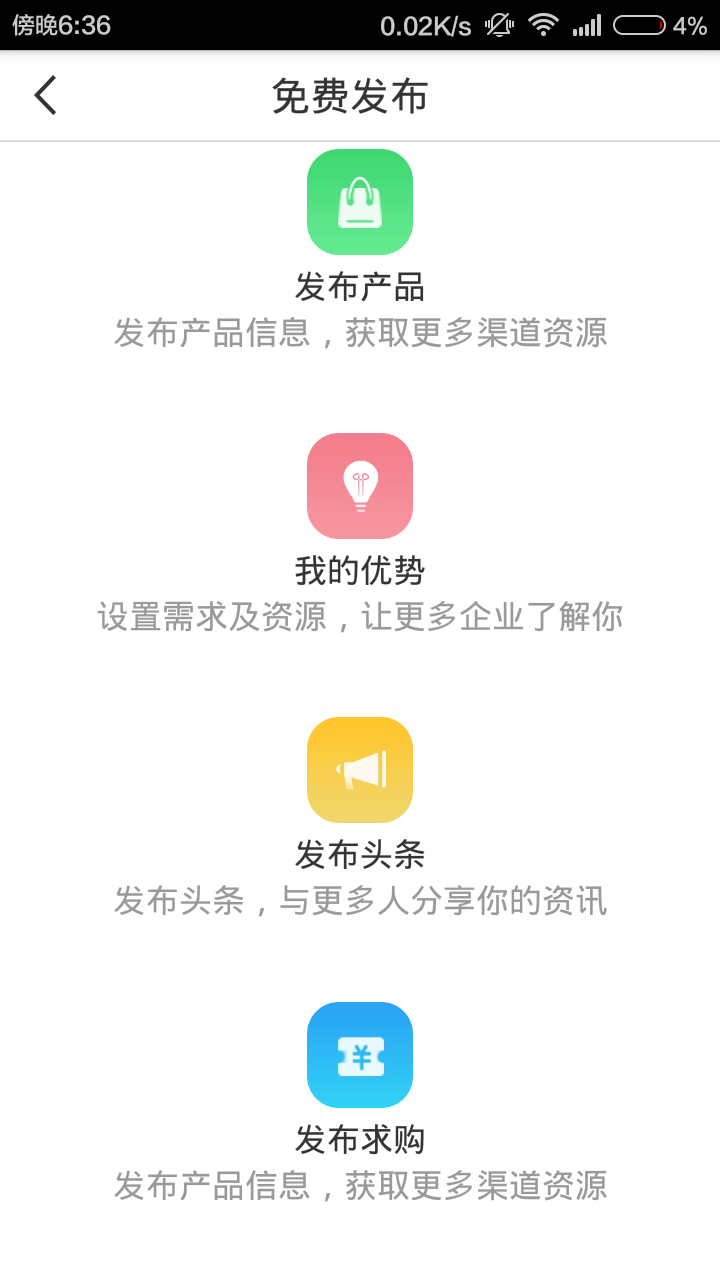Tap the 我的优势 label text
Screen dimensions: 720x1280
(360, 571)
